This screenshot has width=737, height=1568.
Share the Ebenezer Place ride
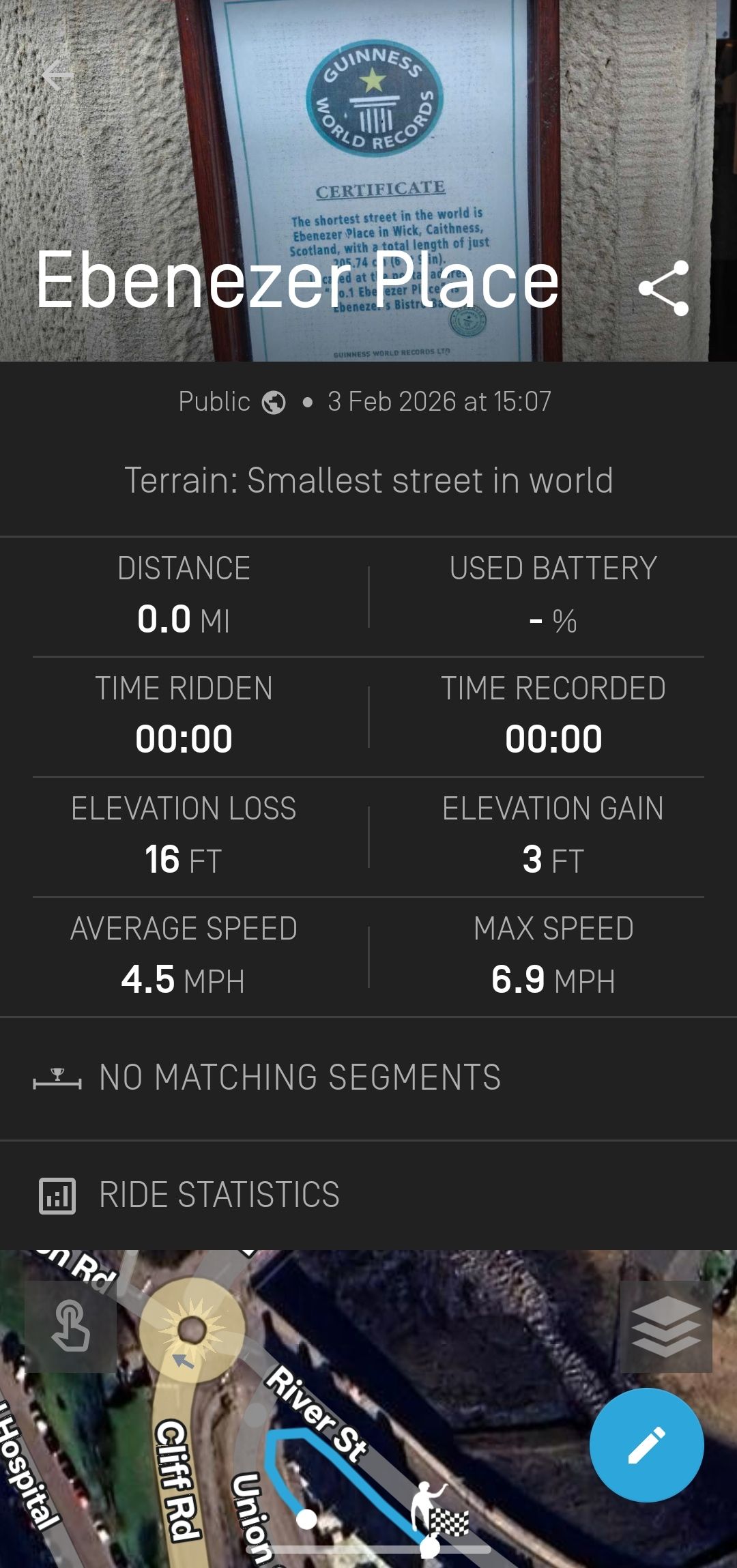coord(663,288)
